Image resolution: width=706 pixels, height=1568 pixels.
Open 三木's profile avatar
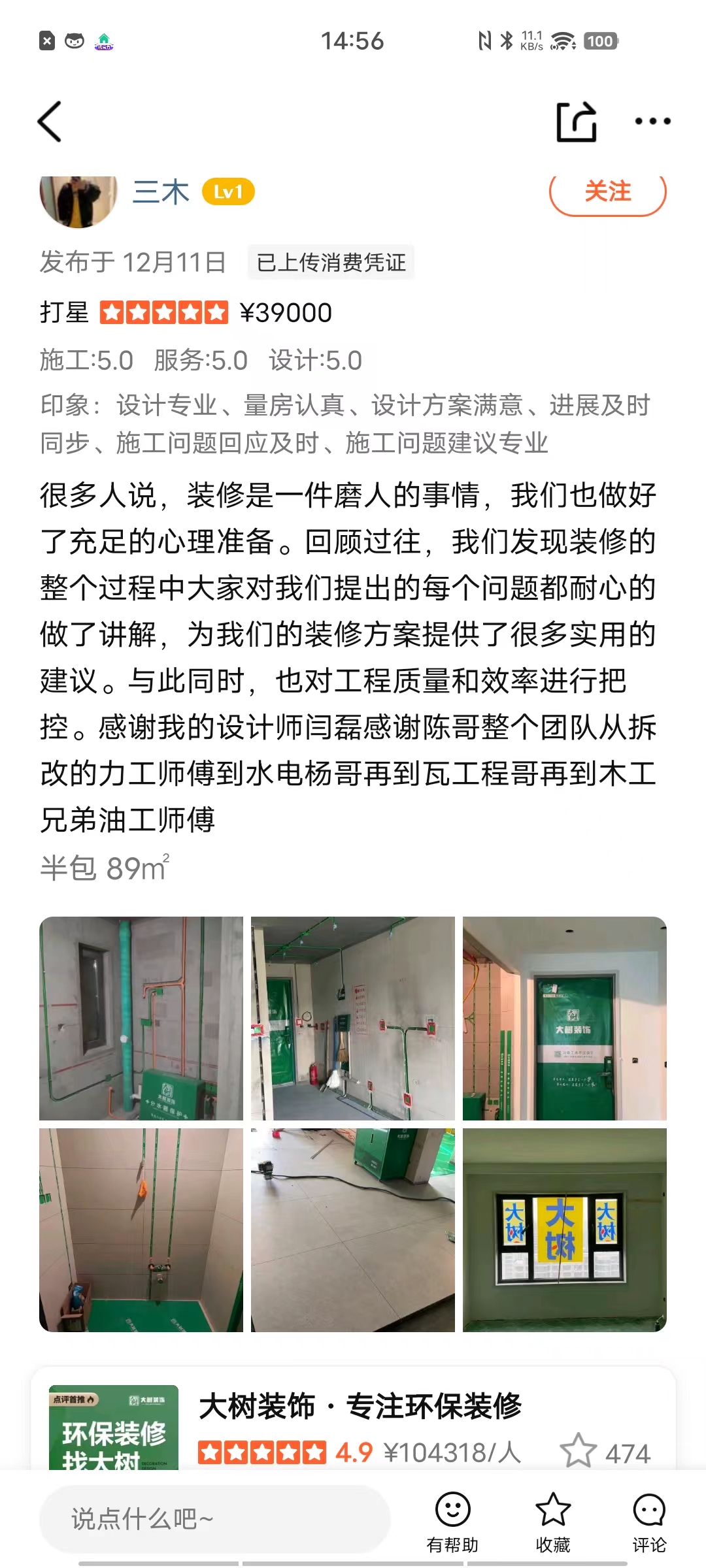tap(78, 199)
